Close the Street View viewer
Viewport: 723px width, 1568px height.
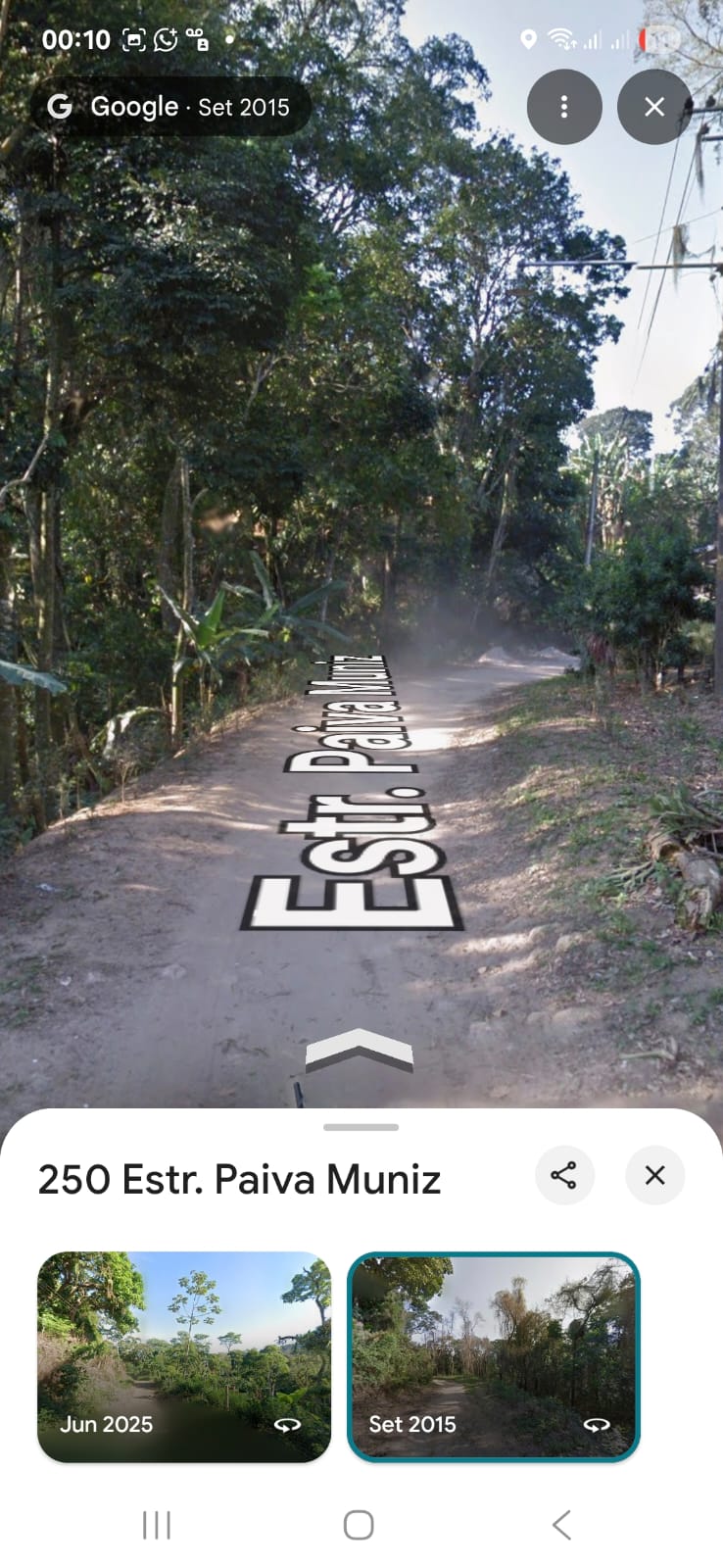point(654,107)
